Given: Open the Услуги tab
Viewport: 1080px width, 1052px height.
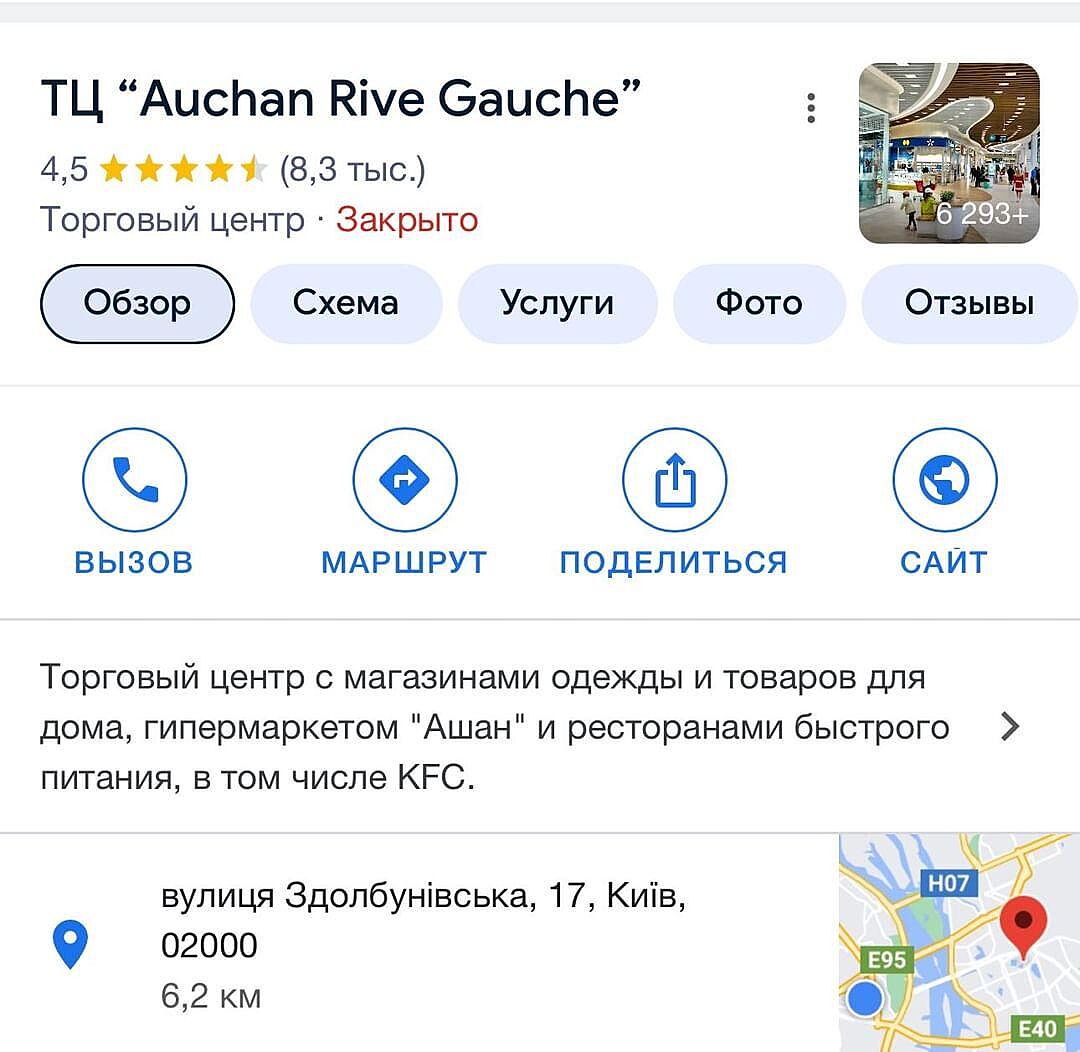Looking at the screenshot, I should (557, 303).
